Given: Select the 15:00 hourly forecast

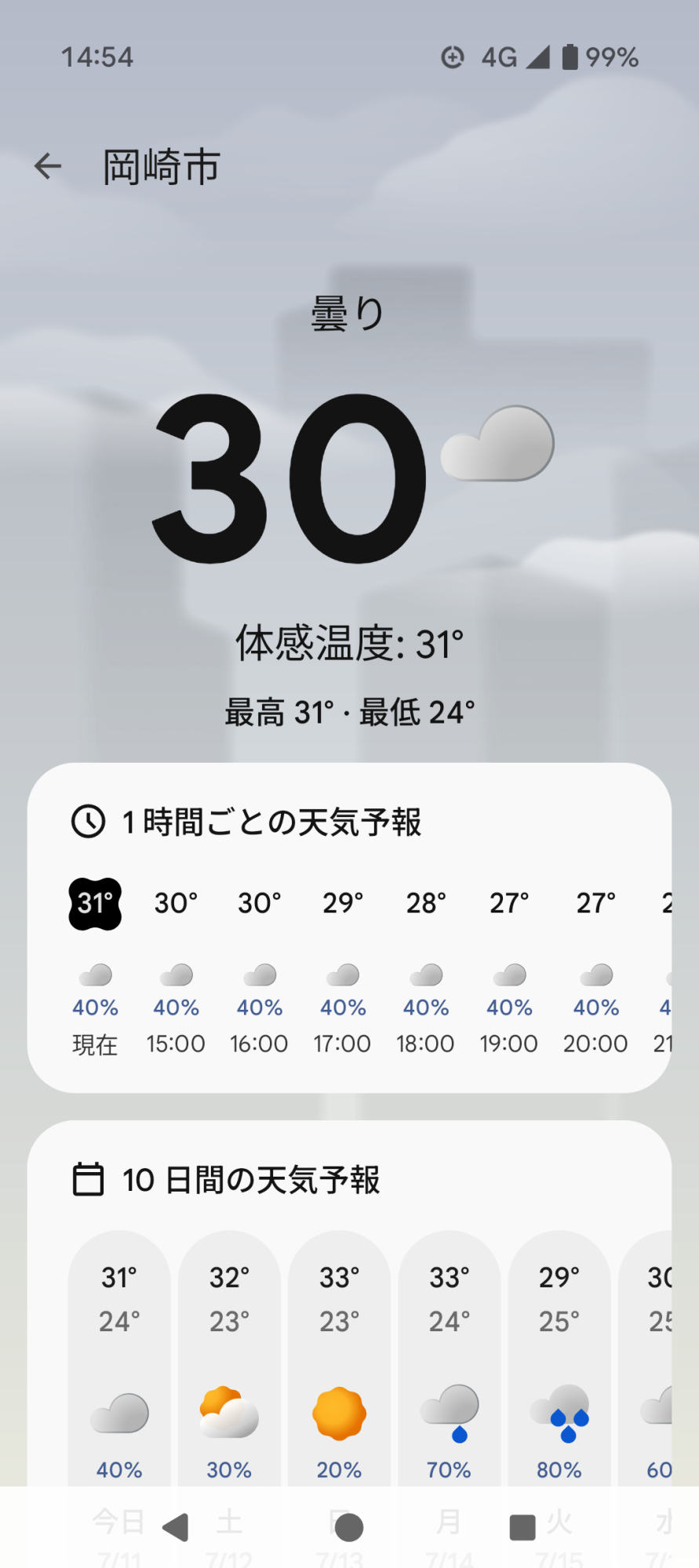Looking at the screenshot, I should point(176,971).
